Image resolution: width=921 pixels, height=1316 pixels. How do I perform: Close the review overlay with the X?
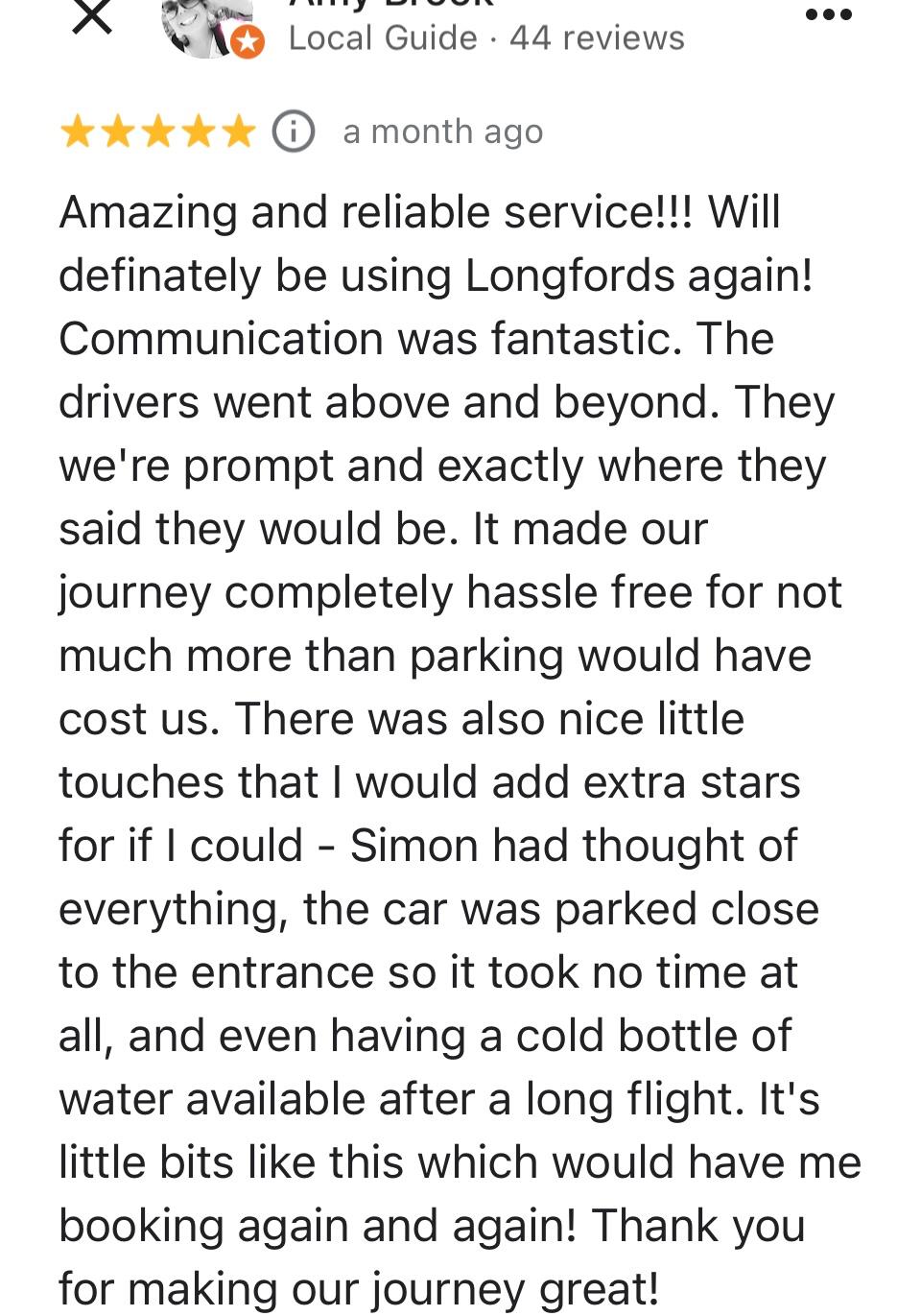(x=90, y=17)
